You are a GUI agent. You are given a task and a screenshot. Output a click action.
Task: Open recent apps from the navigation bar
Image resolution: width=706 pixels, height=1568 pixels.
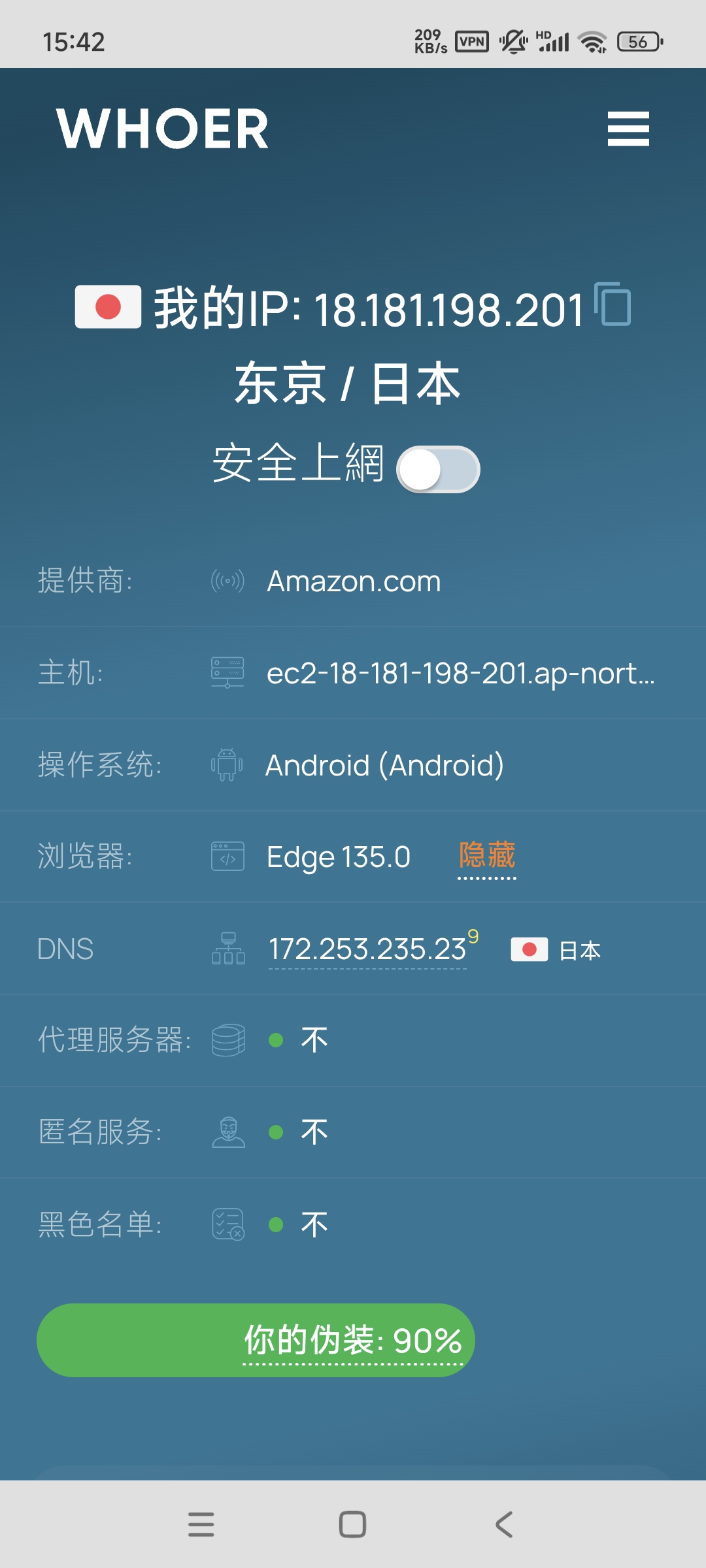[x=201, y=1524]
